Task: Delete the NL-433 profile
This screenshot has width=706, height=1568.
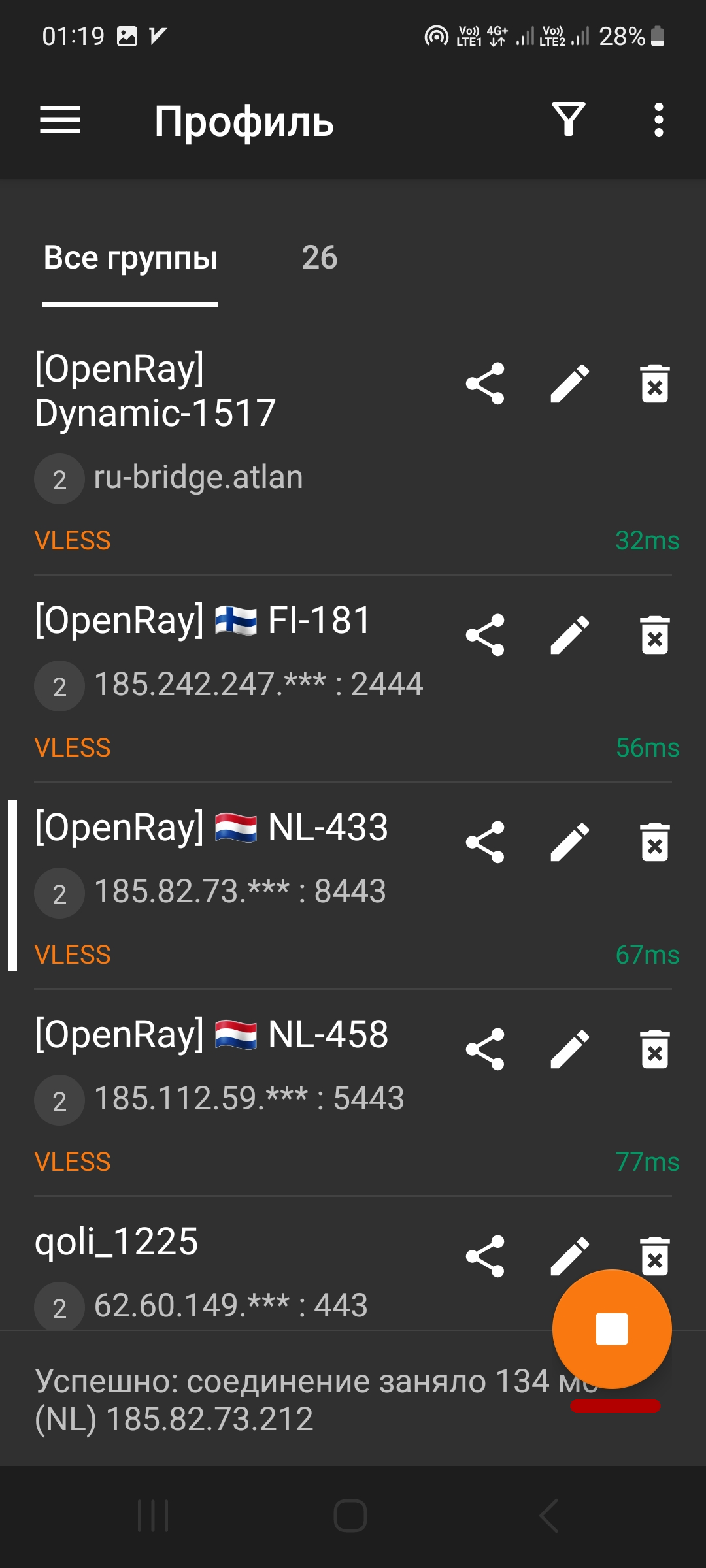Action: coord(654,842)
